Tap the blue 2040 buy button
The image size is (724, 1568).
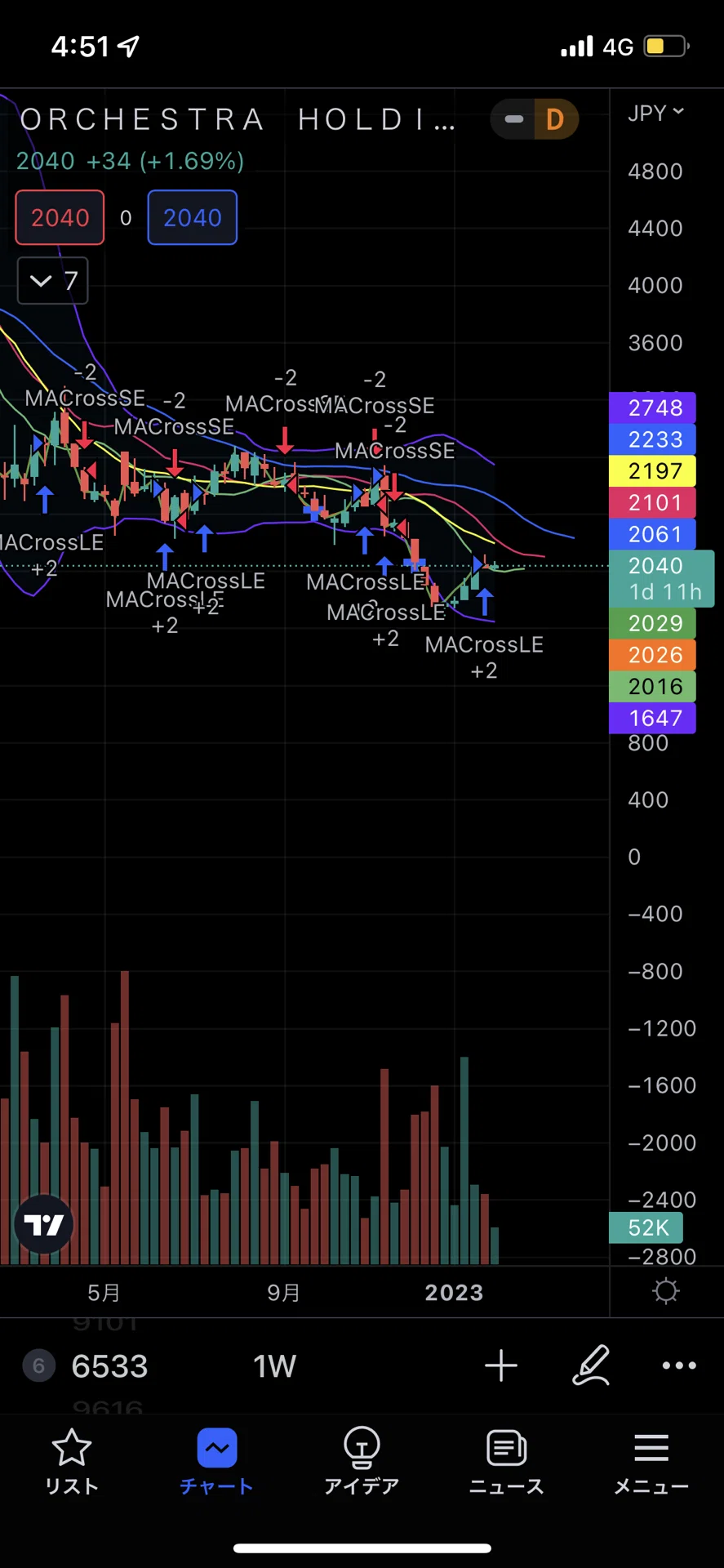(193, 217)
